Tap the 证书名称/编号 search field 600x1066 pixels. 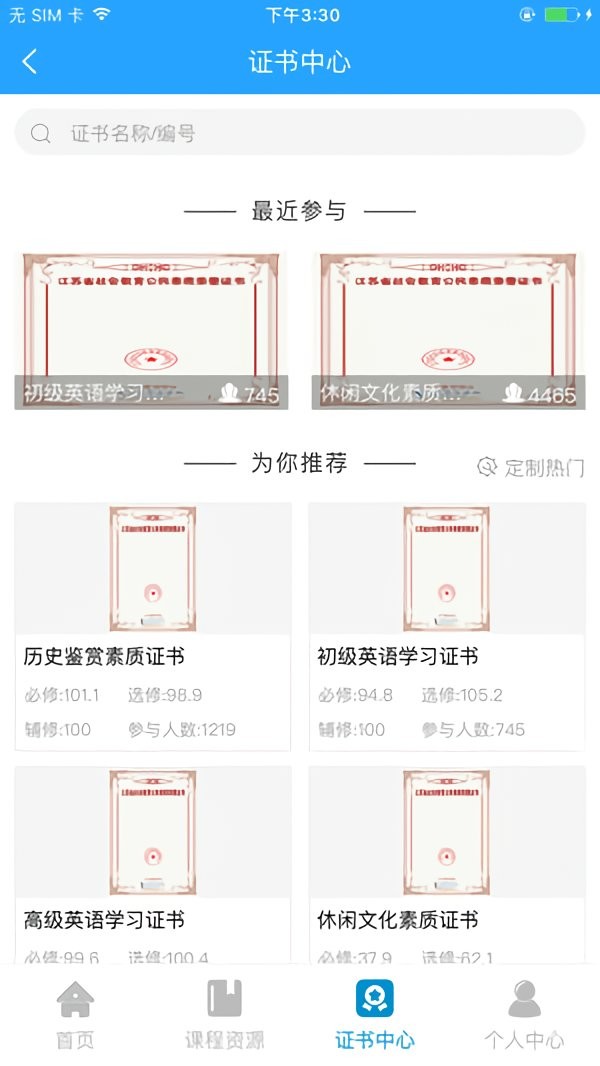point(300,133)
